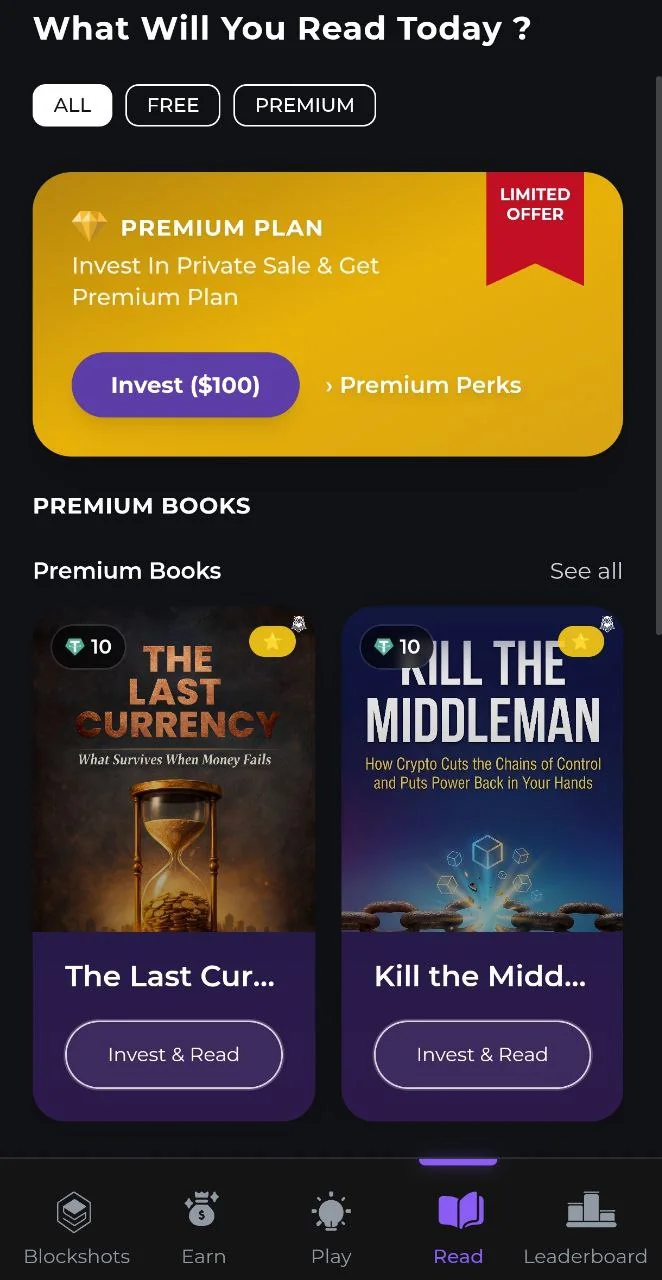Viewport: 662px width, 1280px height.
Task: Filter books by FREE
Action: [x=173, y=105]
